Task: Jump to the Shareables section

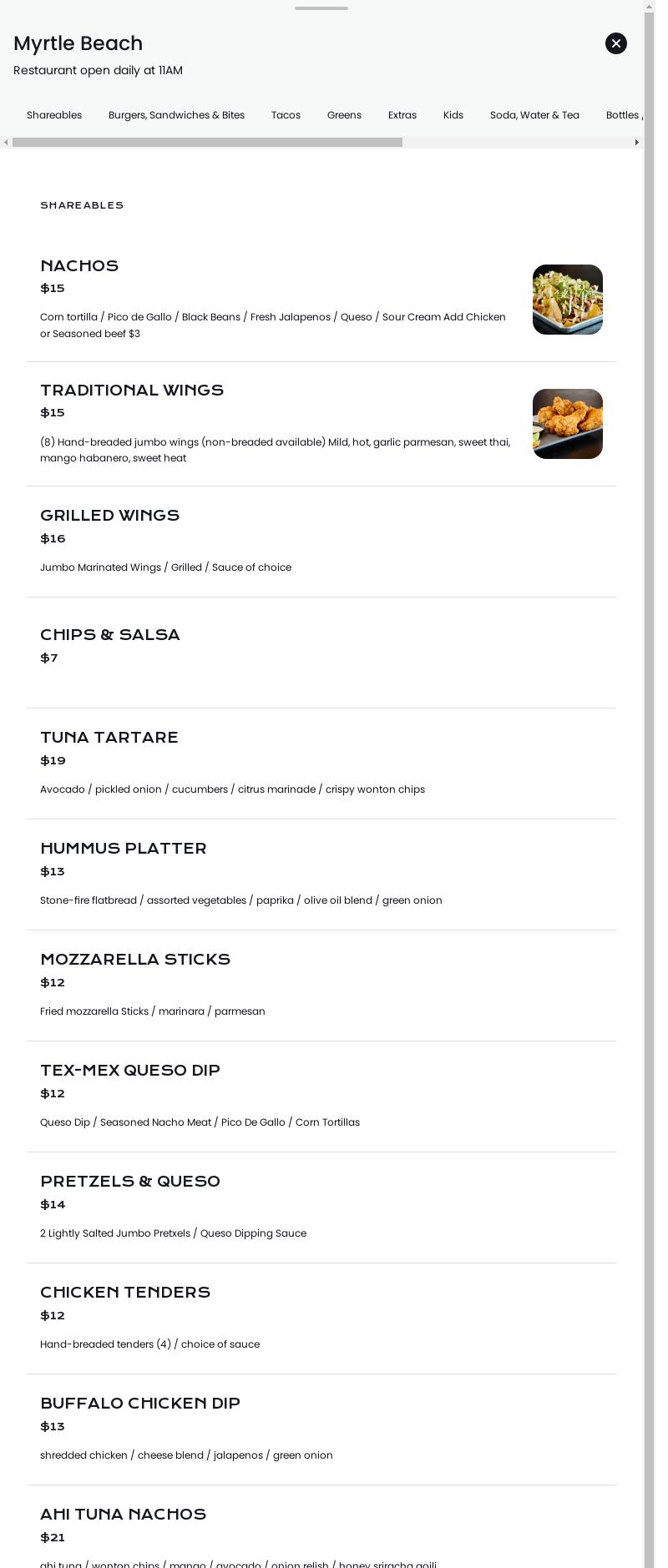Action: (54, 115)
